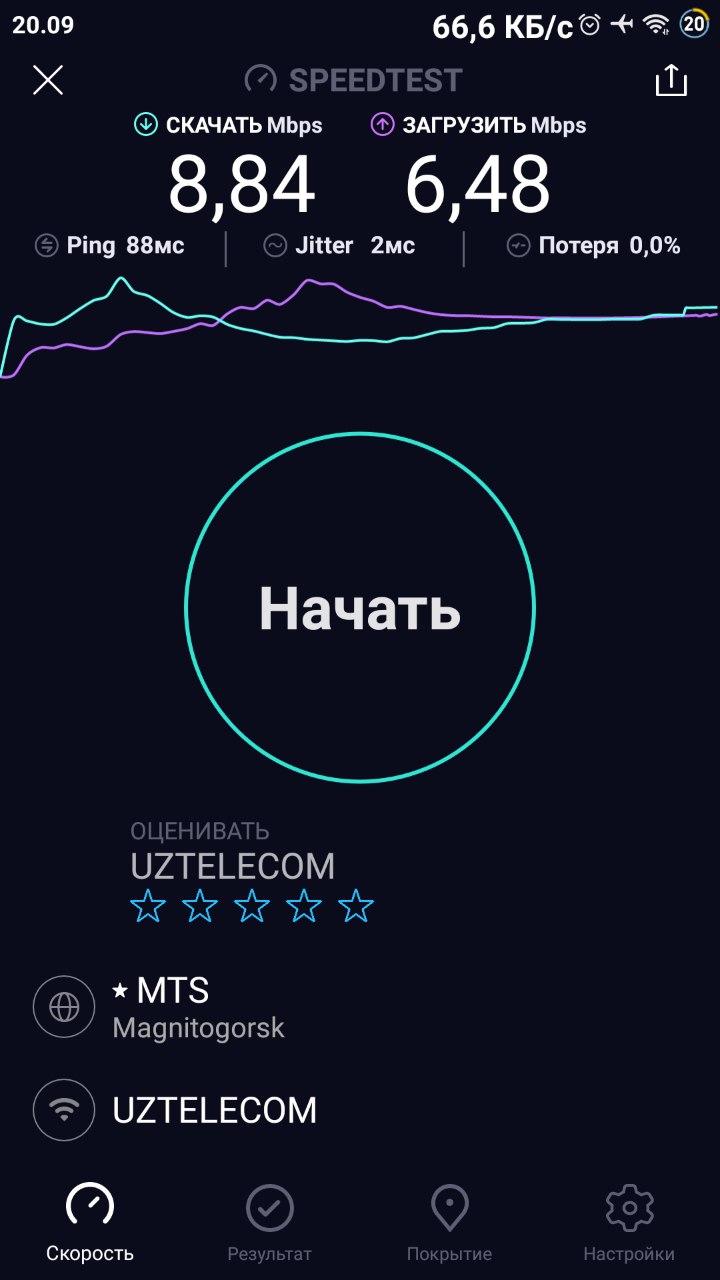Close the speed test result

point(48,80)
